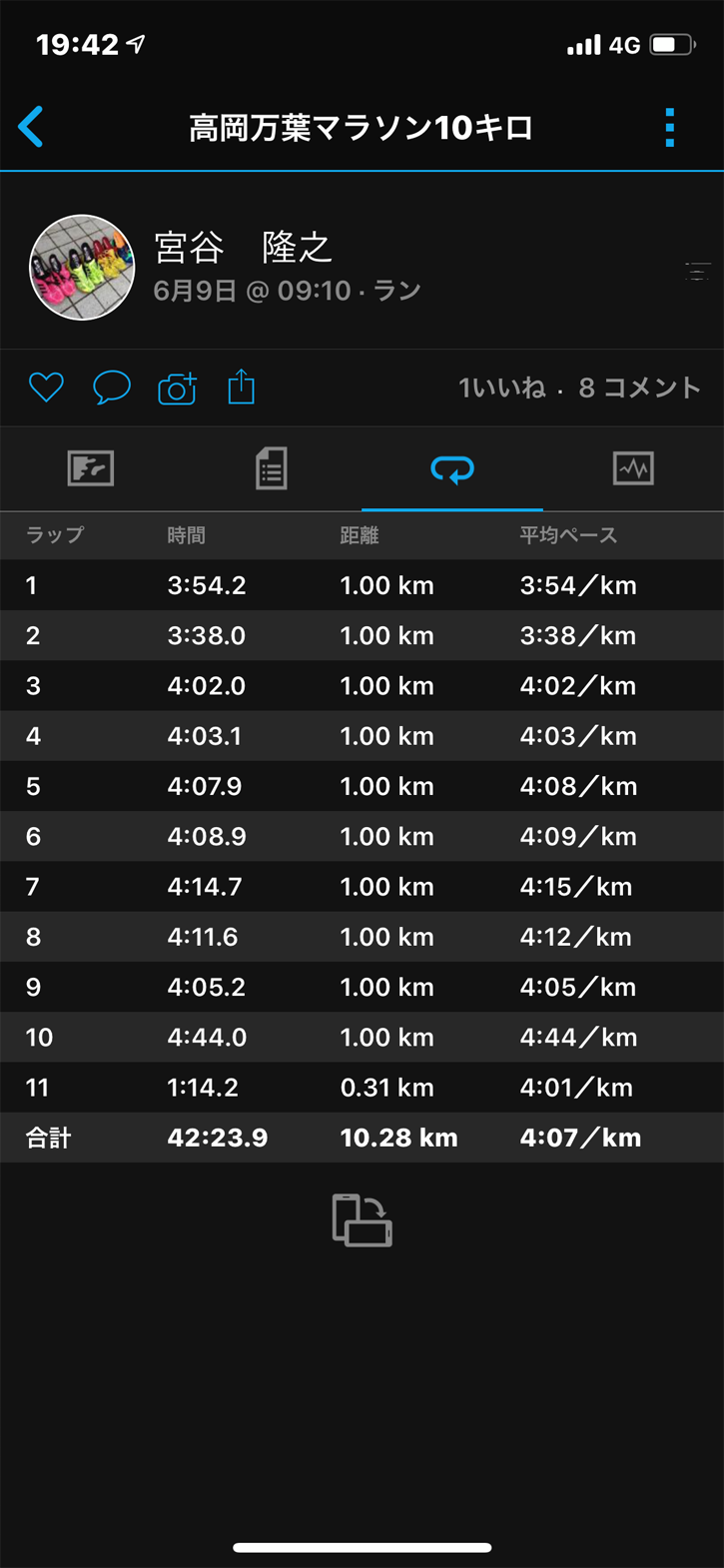Select the laps tab
724x1568 pixels.
tap(452, 468)
